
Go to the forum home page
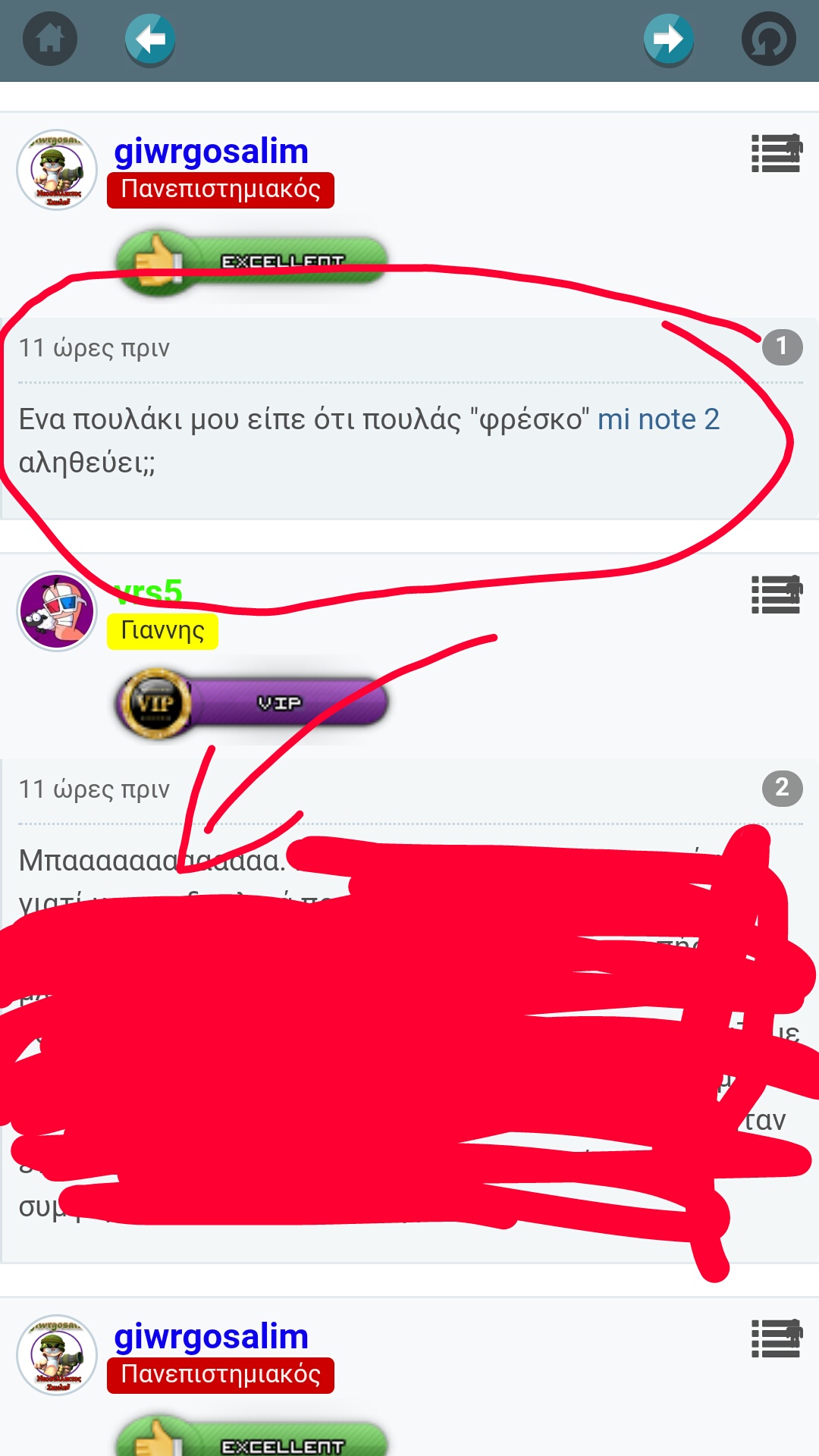(50, 39)
